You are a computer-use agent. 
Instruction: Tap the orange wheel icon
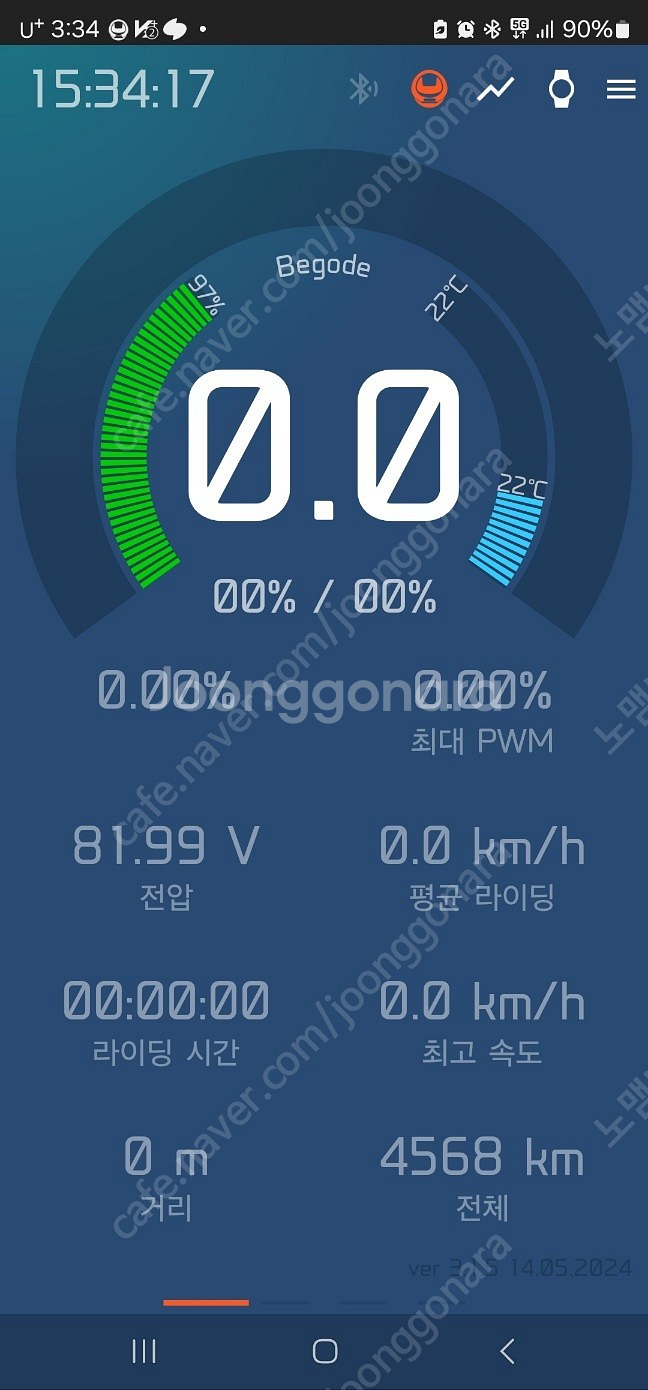(429, 90)
